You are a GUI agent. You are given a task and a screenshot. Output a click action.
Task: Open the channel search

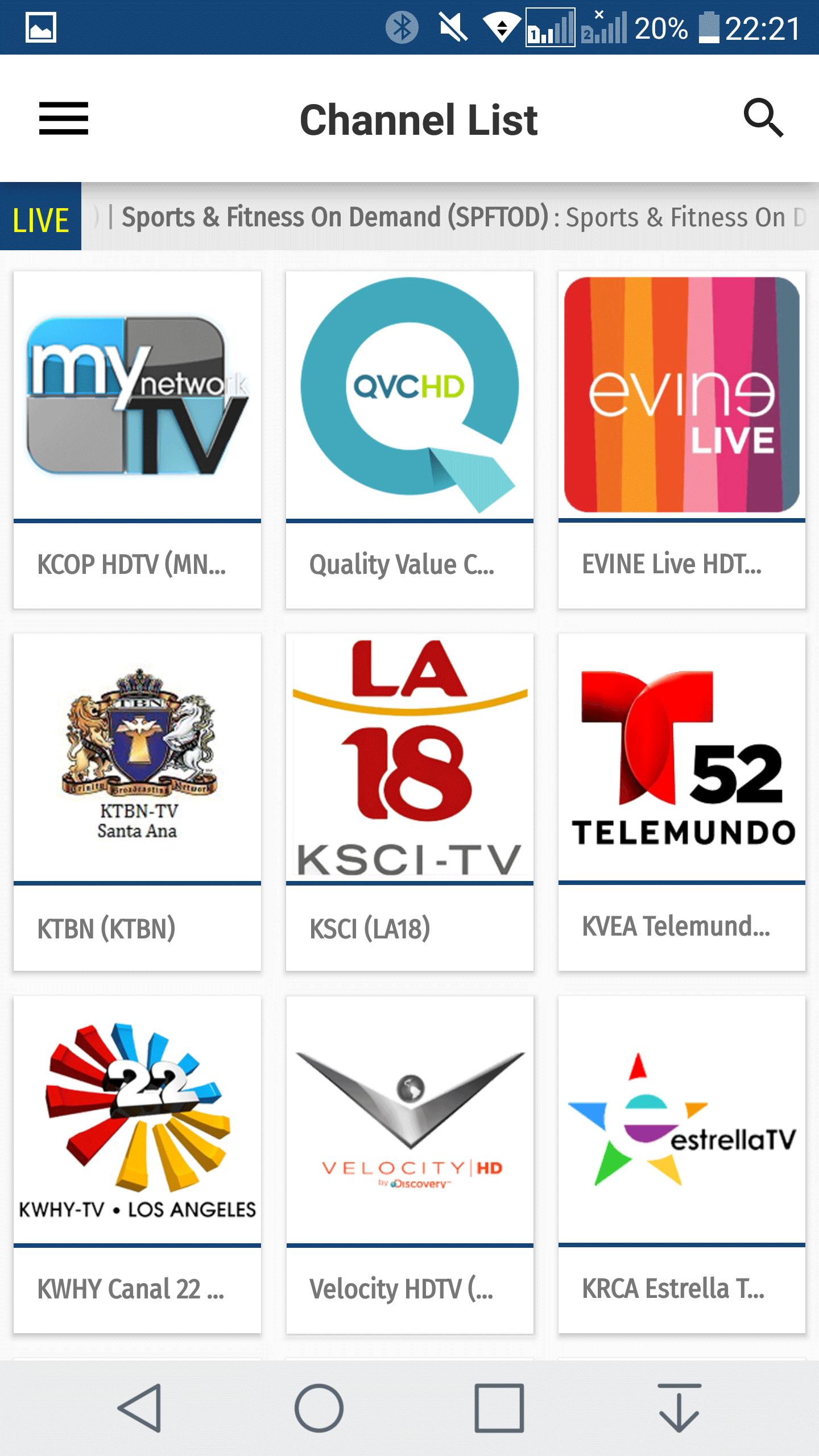tap(763, 118)
